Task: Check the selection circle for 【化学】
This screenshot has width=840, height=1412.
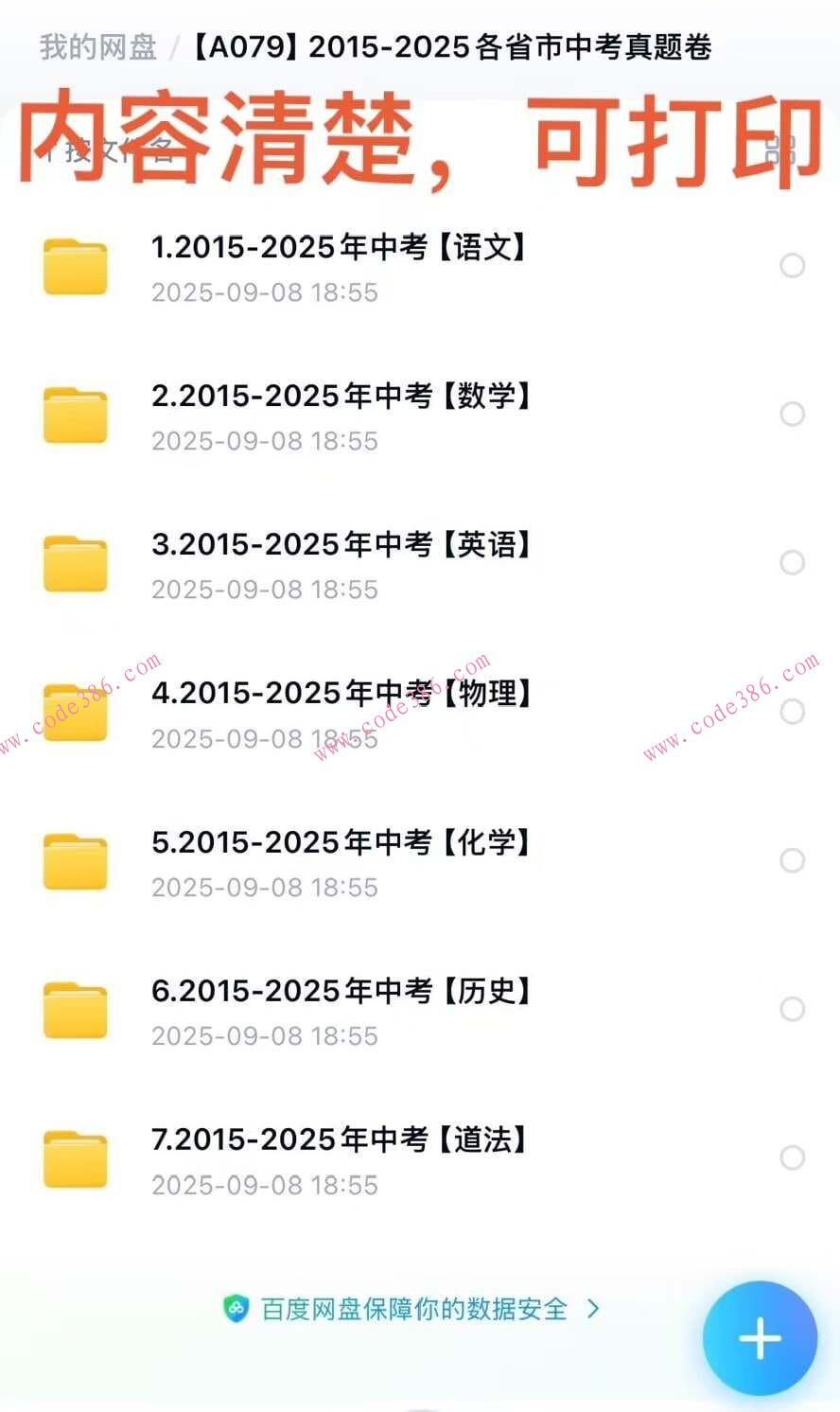Action: point(792,860)
